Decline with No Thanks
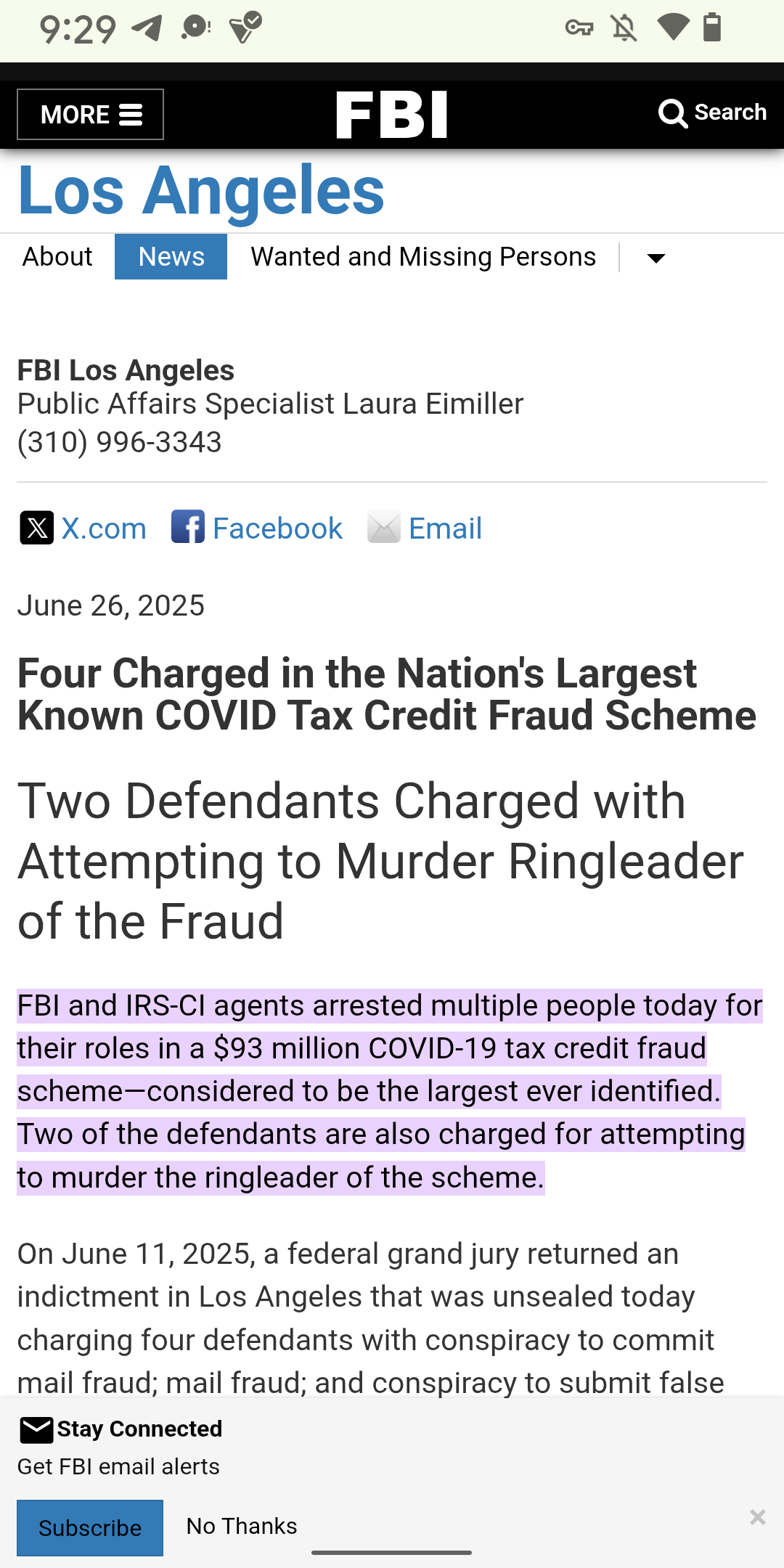 coord(242,1527)
